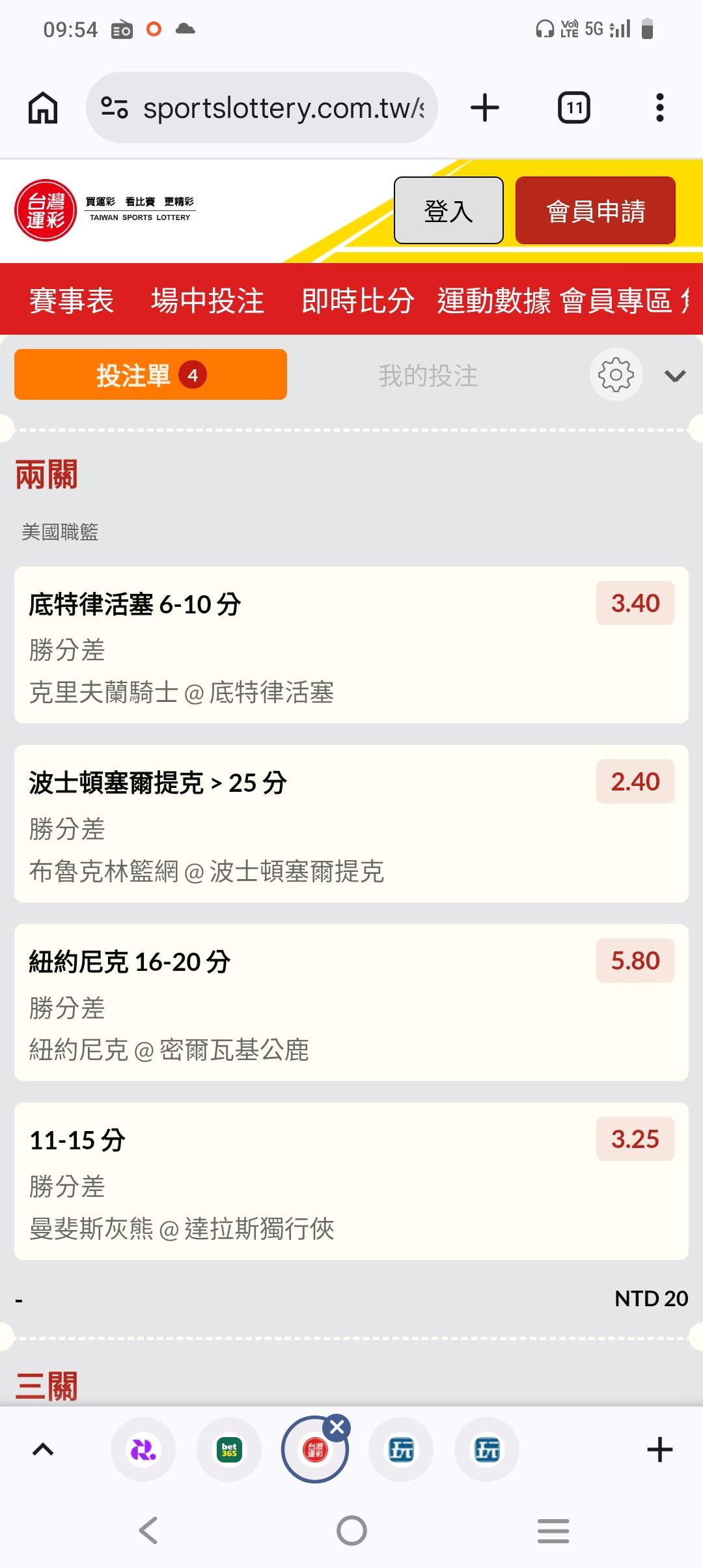Open bet slip settings gear
This screenshot has width=703, height=1568.
click(616, 374)
